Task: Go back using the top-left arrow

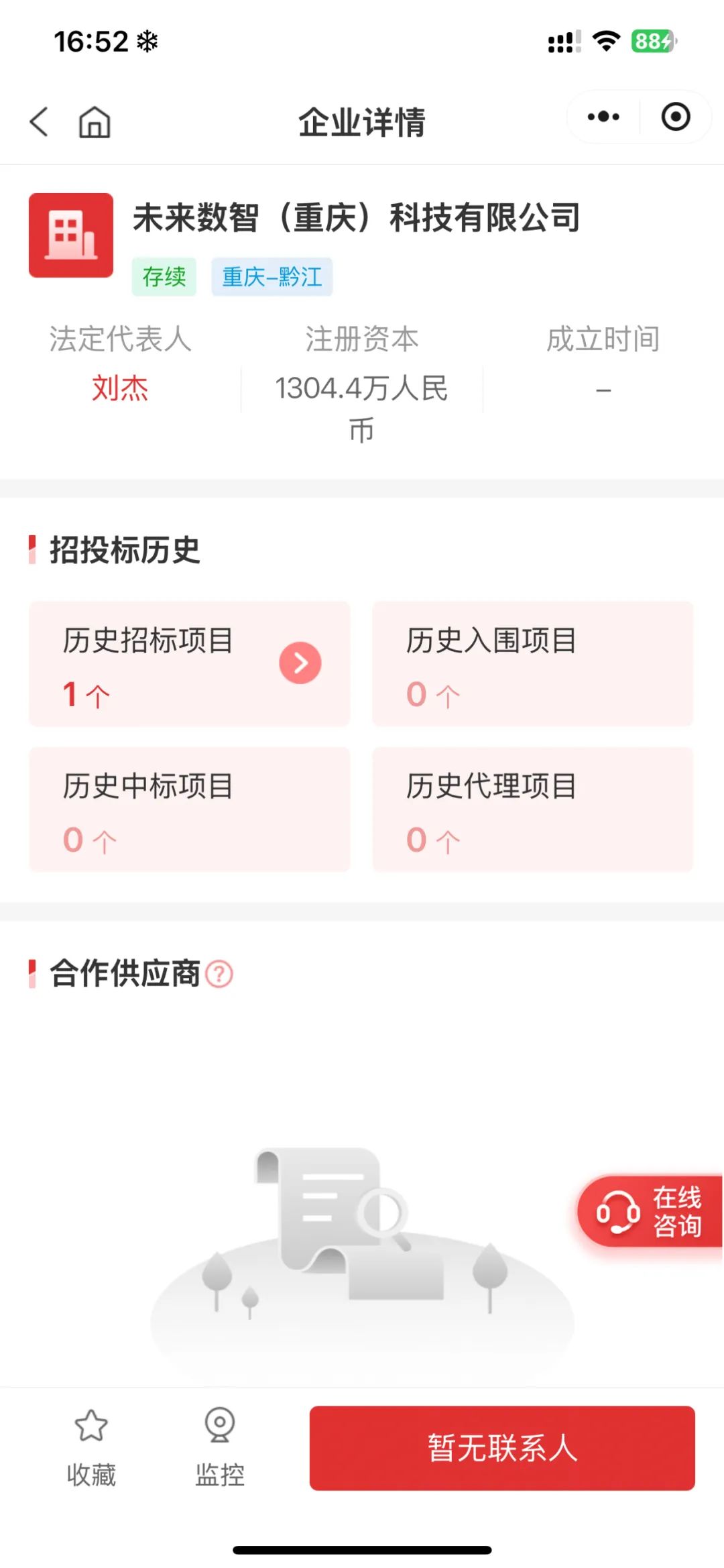Action: click(x=39, y=122)
